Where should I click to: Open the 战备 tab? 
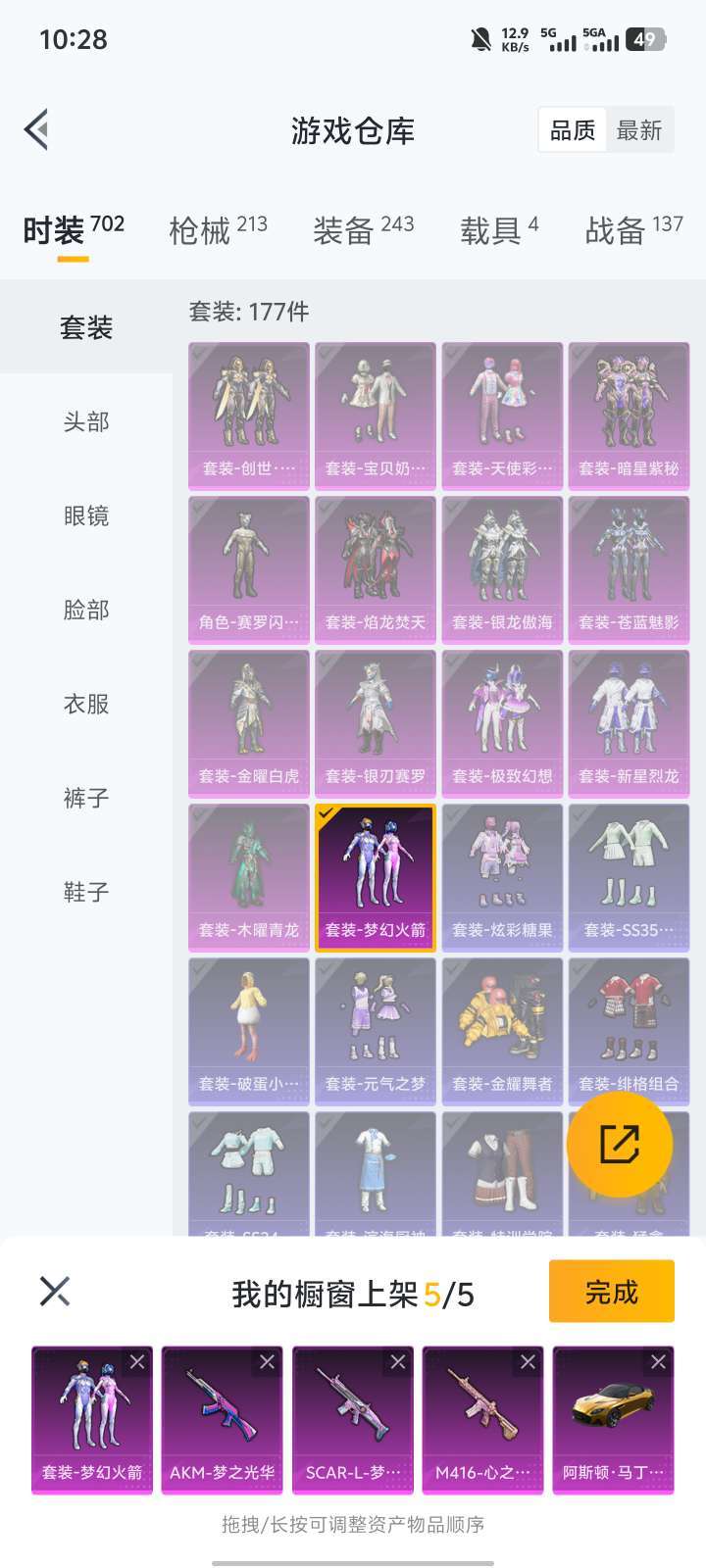[x=633, y=231]
